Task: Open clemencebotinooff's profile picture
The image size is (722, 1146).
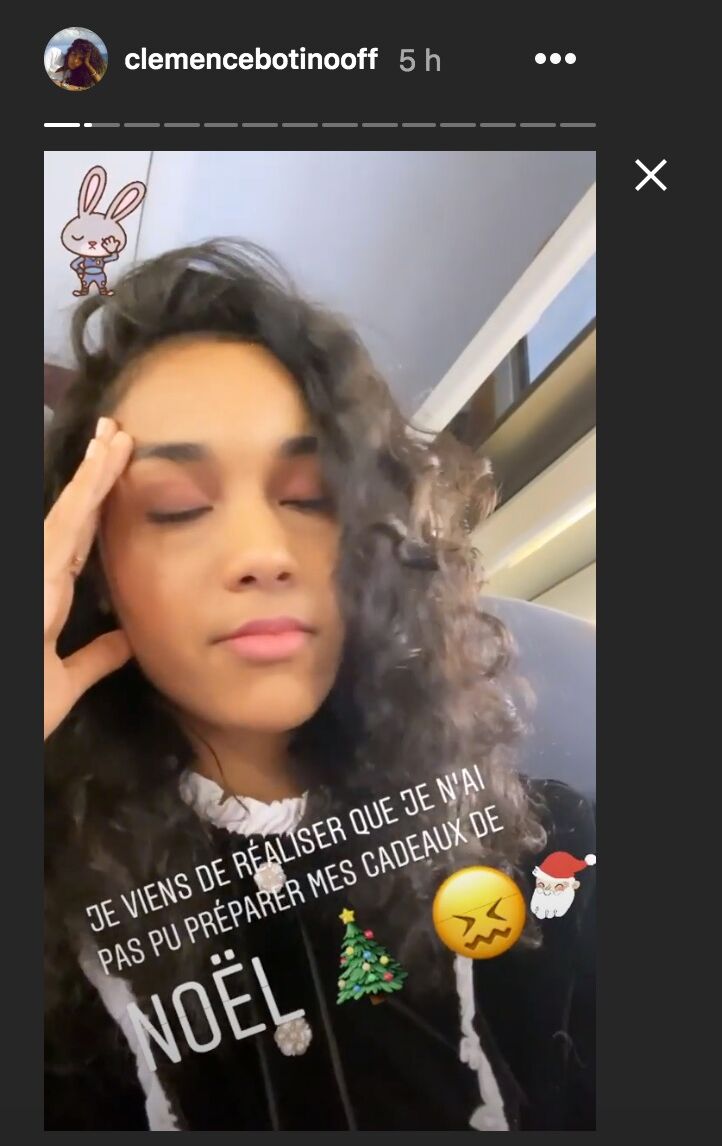Action: (x=75, y=59)
